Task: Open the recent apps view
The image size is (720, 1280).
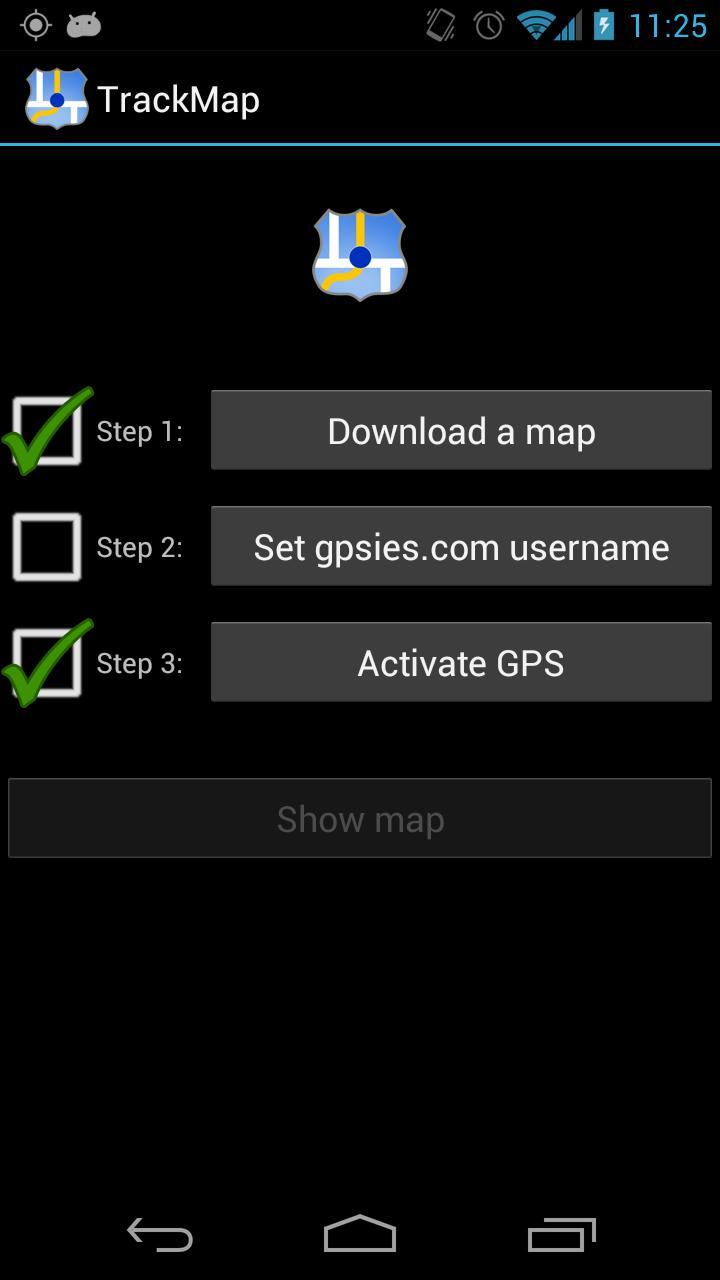Action: (x=561, y=1236)
